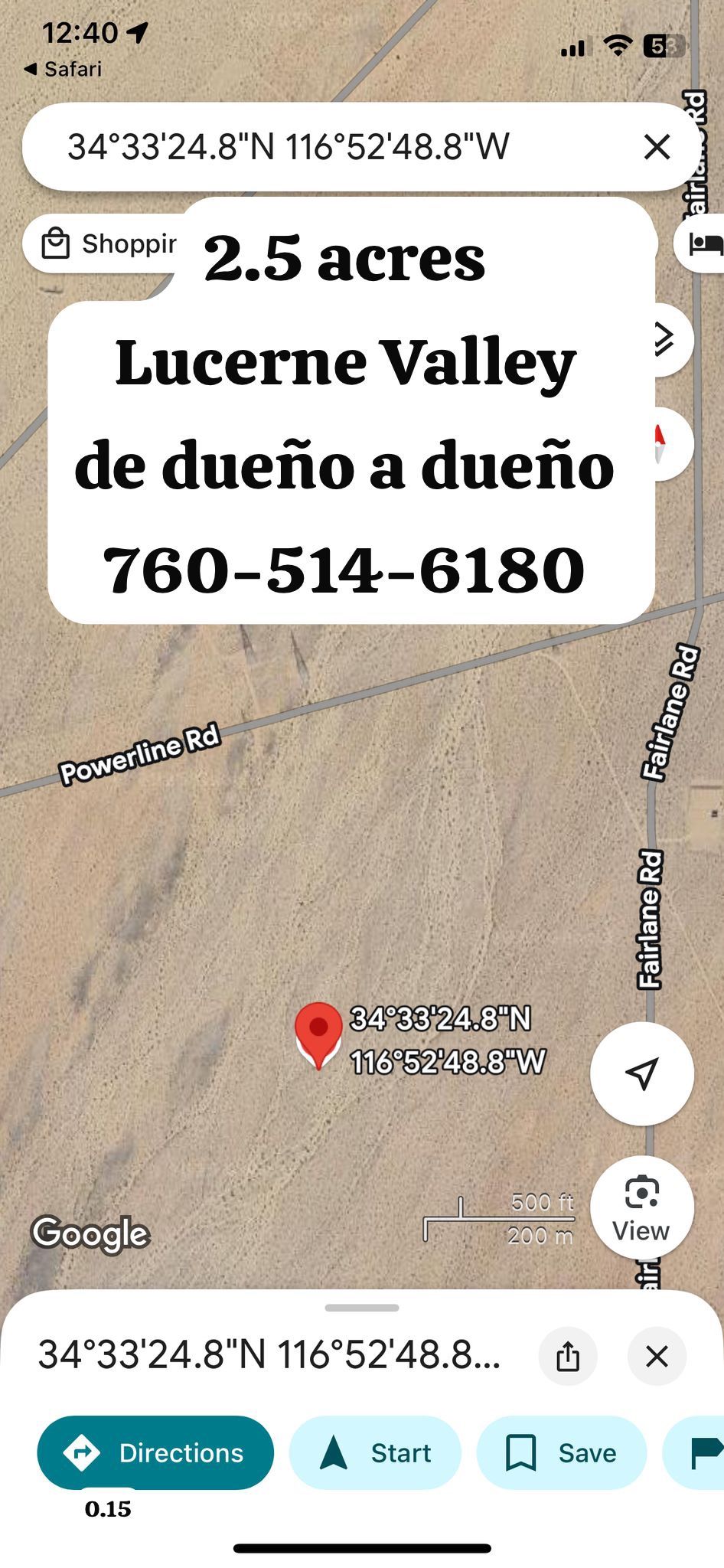The image size is (724, 1568).
Task: Start navigation to the coordinates
Action: click(375, 1452)
